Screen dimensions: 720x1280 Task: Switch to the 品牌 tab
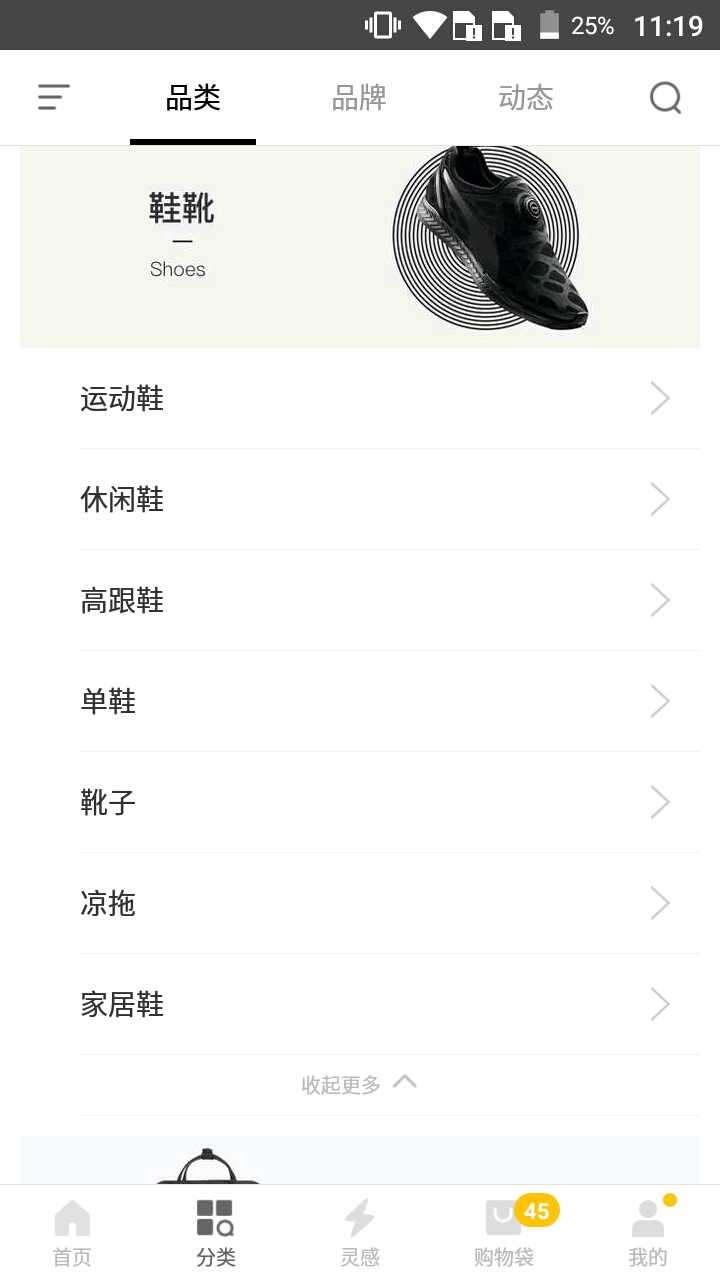[x=359, y=97]
